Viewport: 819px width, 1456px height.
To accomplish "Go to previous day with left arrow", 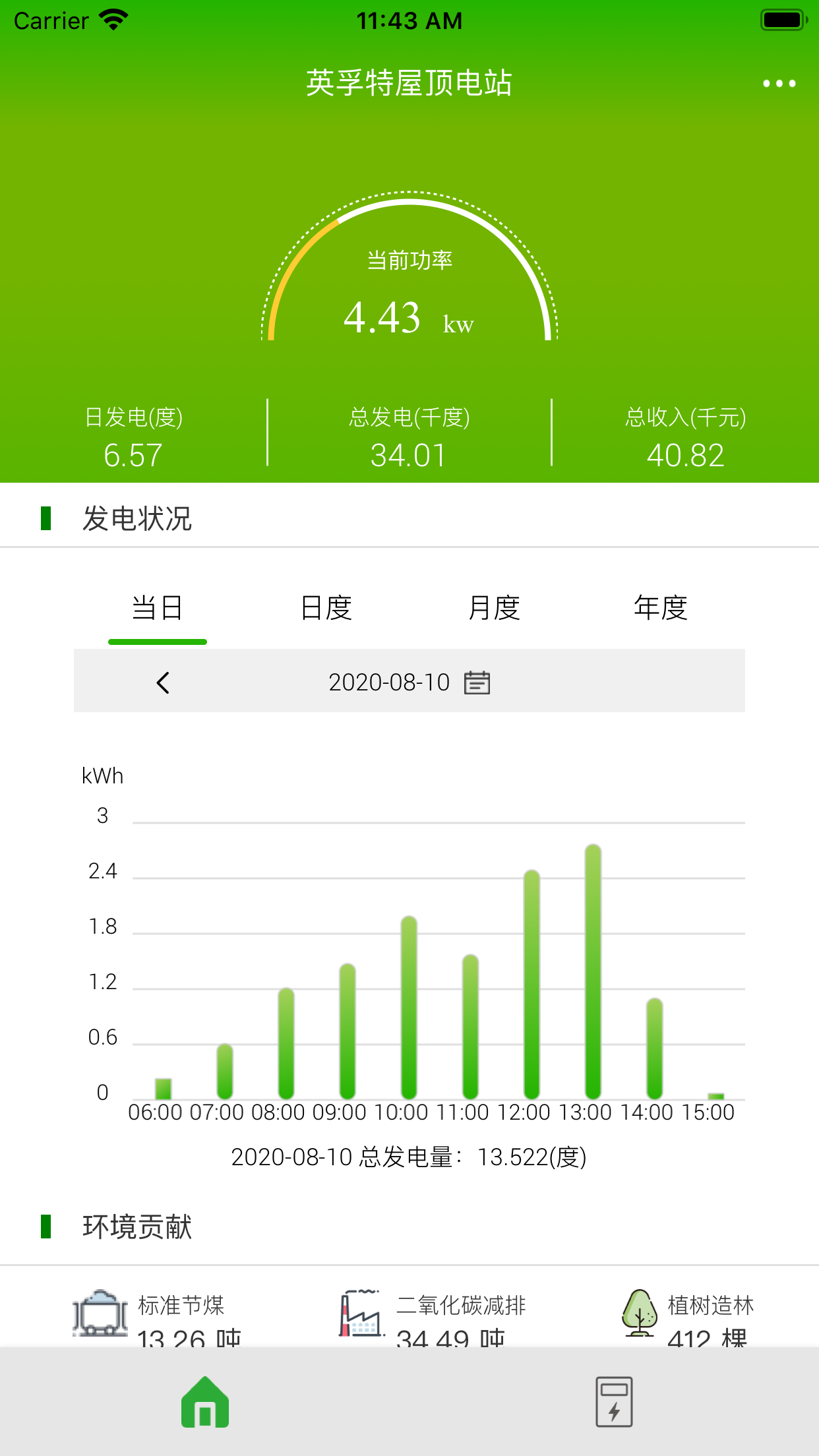I will tap(163, 682).
